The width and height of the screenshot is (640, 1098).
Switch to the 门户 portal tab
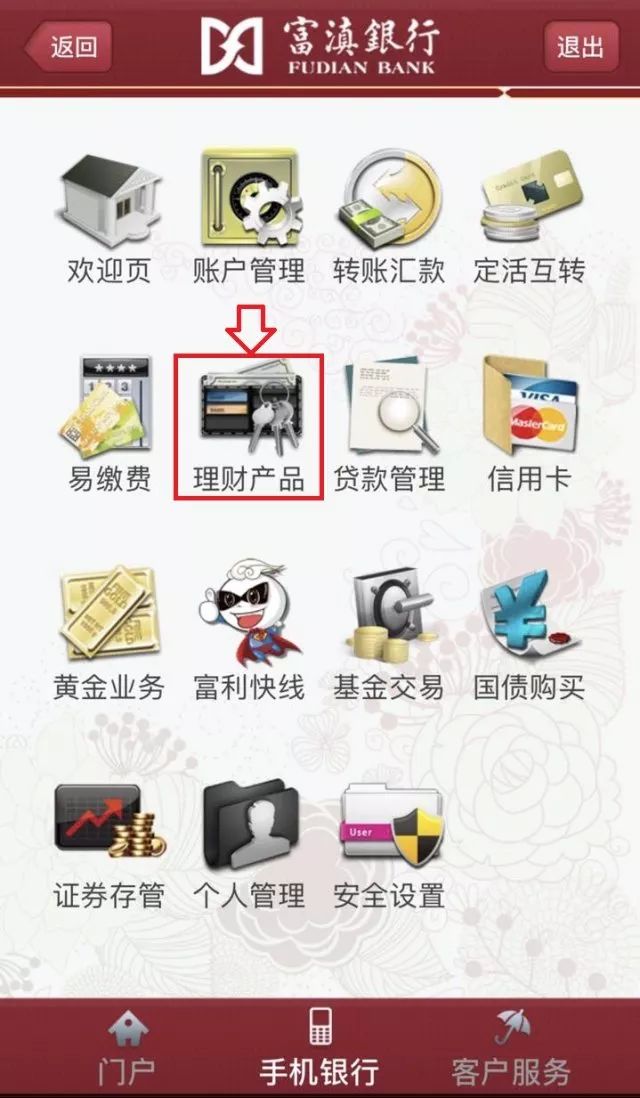127,1048
